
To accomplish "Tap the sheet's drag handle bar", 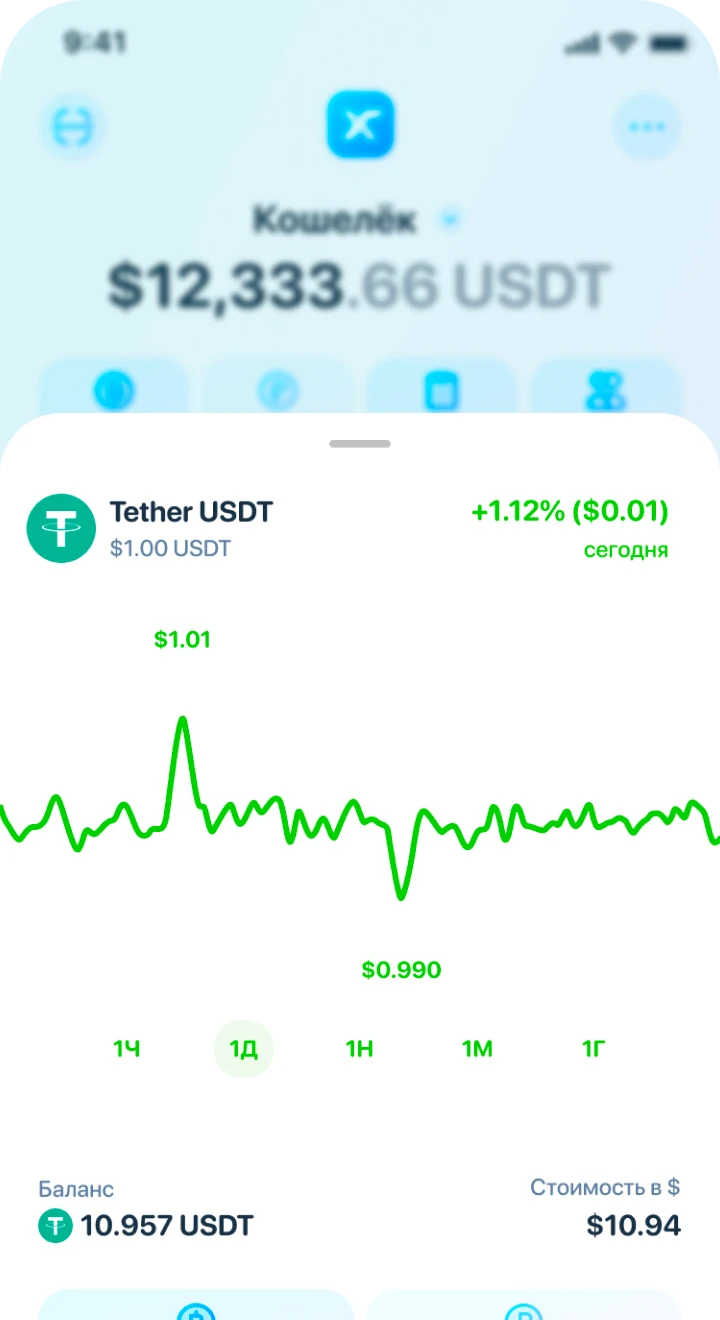I will click(360, 443).
